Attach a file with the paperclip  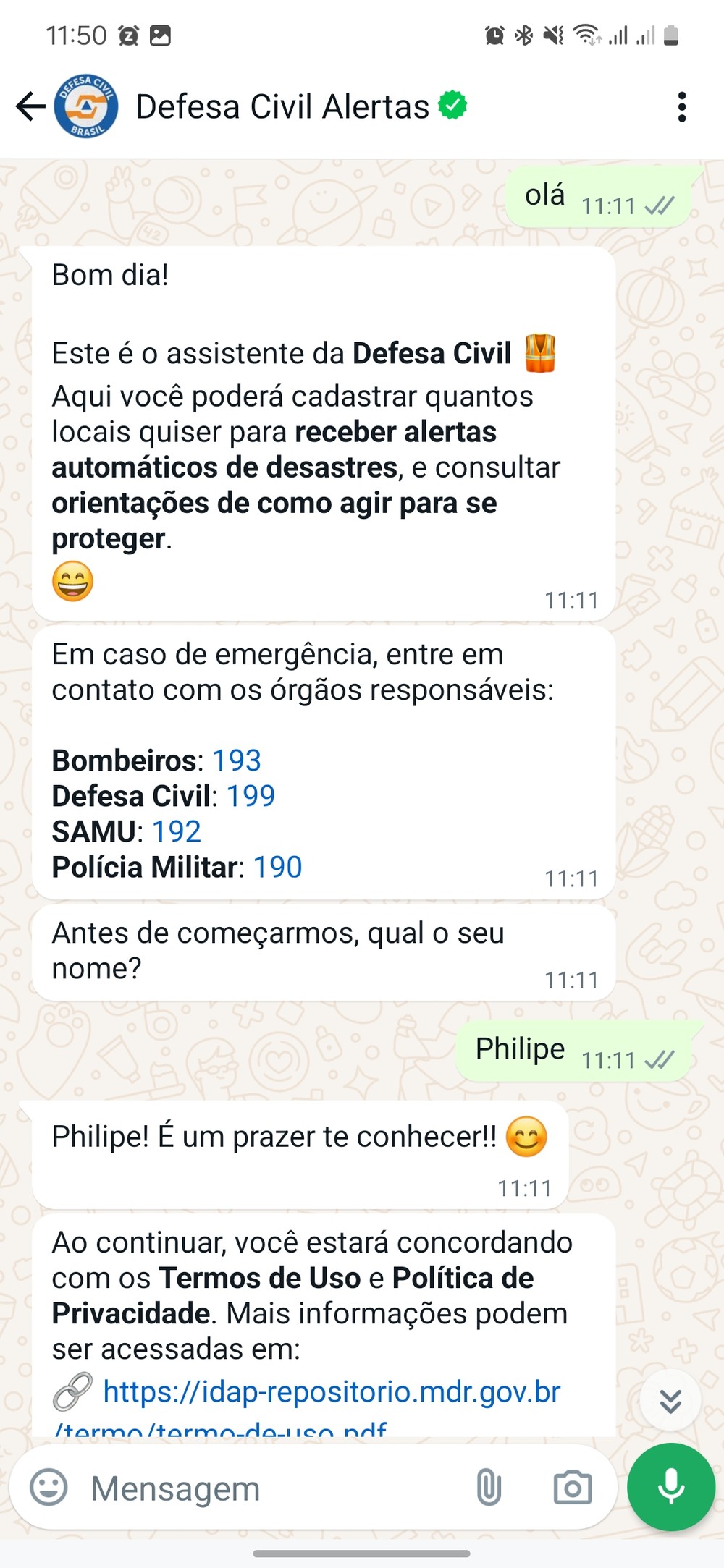(x=489, y=1488)
